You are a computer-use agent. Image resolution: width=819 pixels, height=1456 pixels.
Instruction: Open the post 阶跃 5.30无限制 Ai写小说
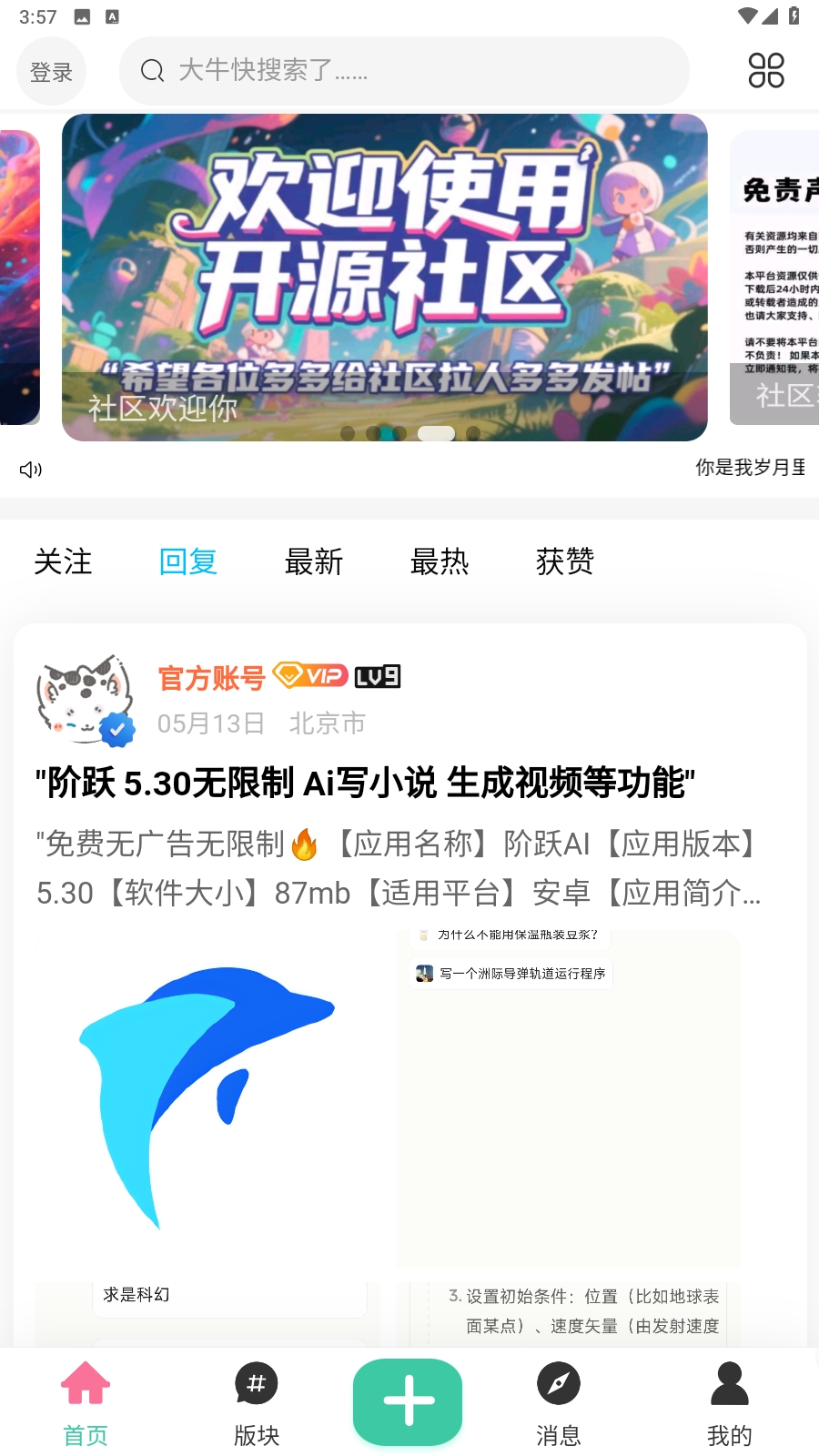[x=364, y=783]
